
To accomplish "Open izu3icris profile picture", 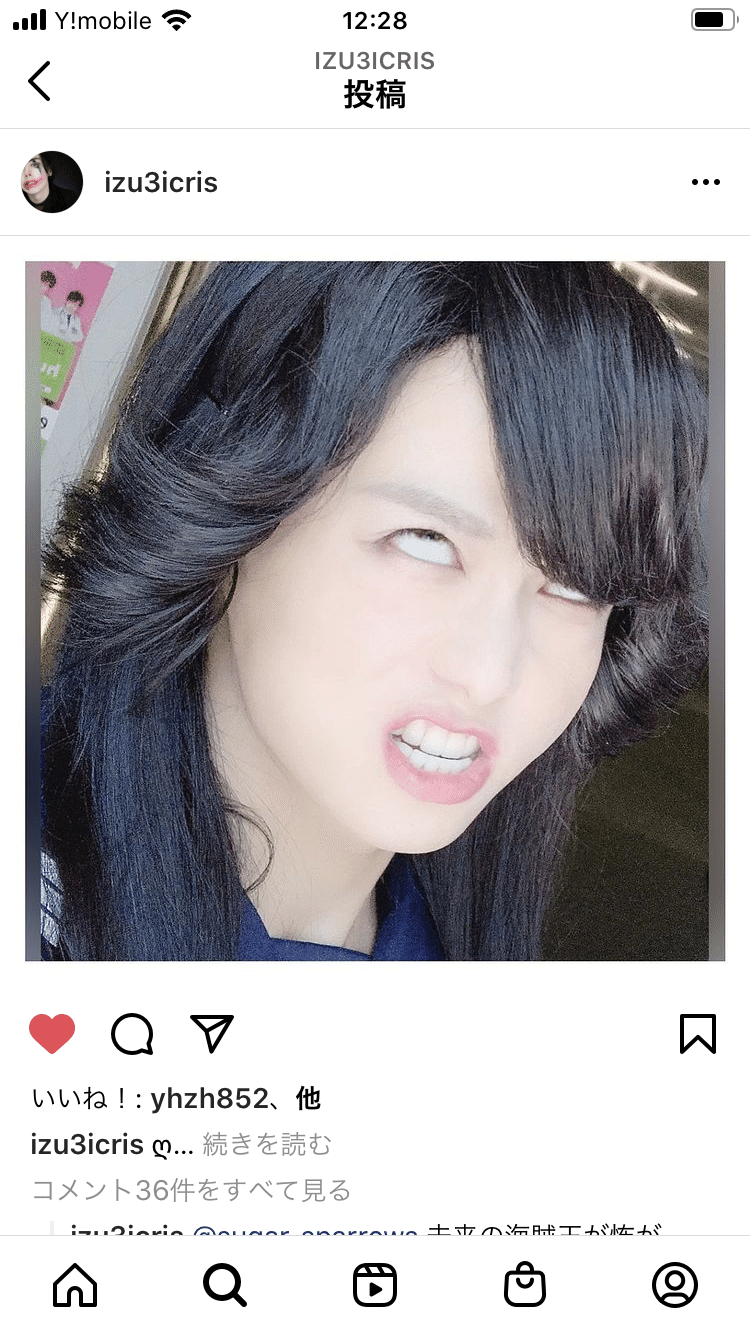I will (x=52, y=182).
